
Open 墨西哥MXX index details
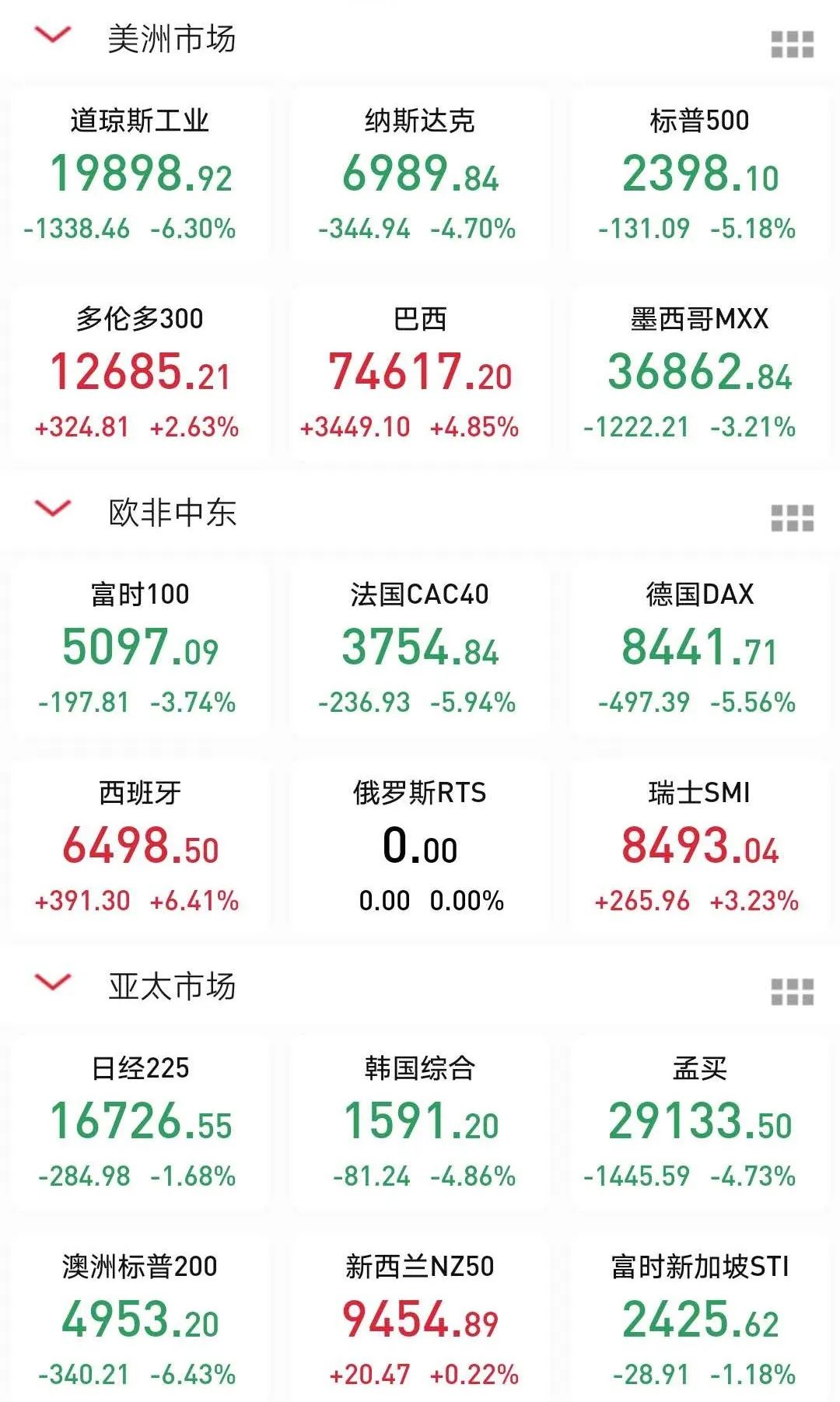pos(699,373)
